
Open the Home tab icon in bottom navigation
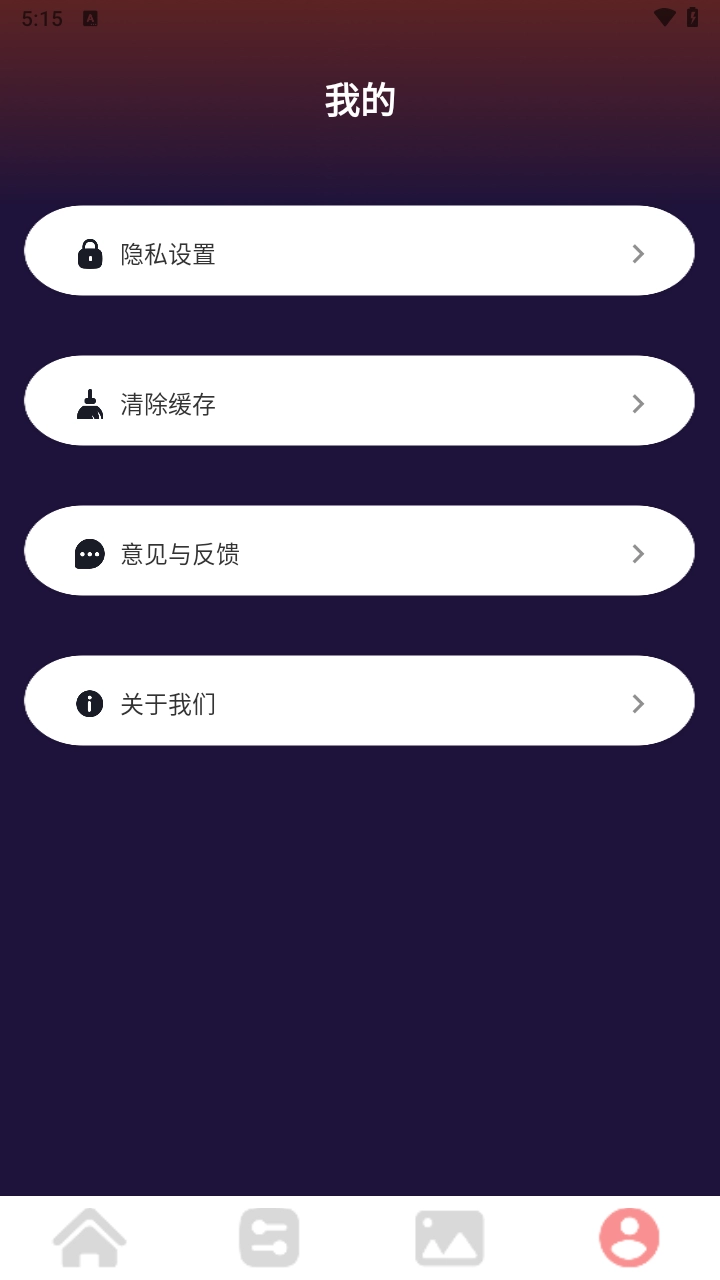[89, 1237]
